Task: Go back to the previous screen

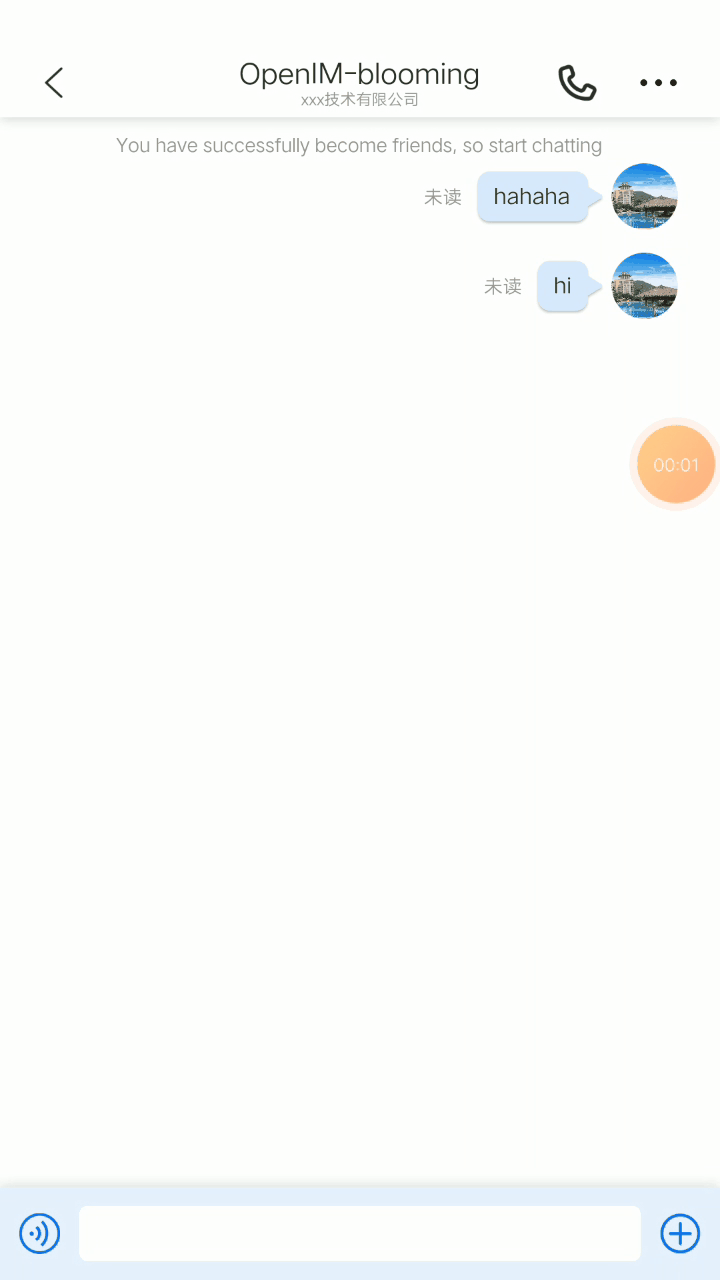Action: click(54, 83)
